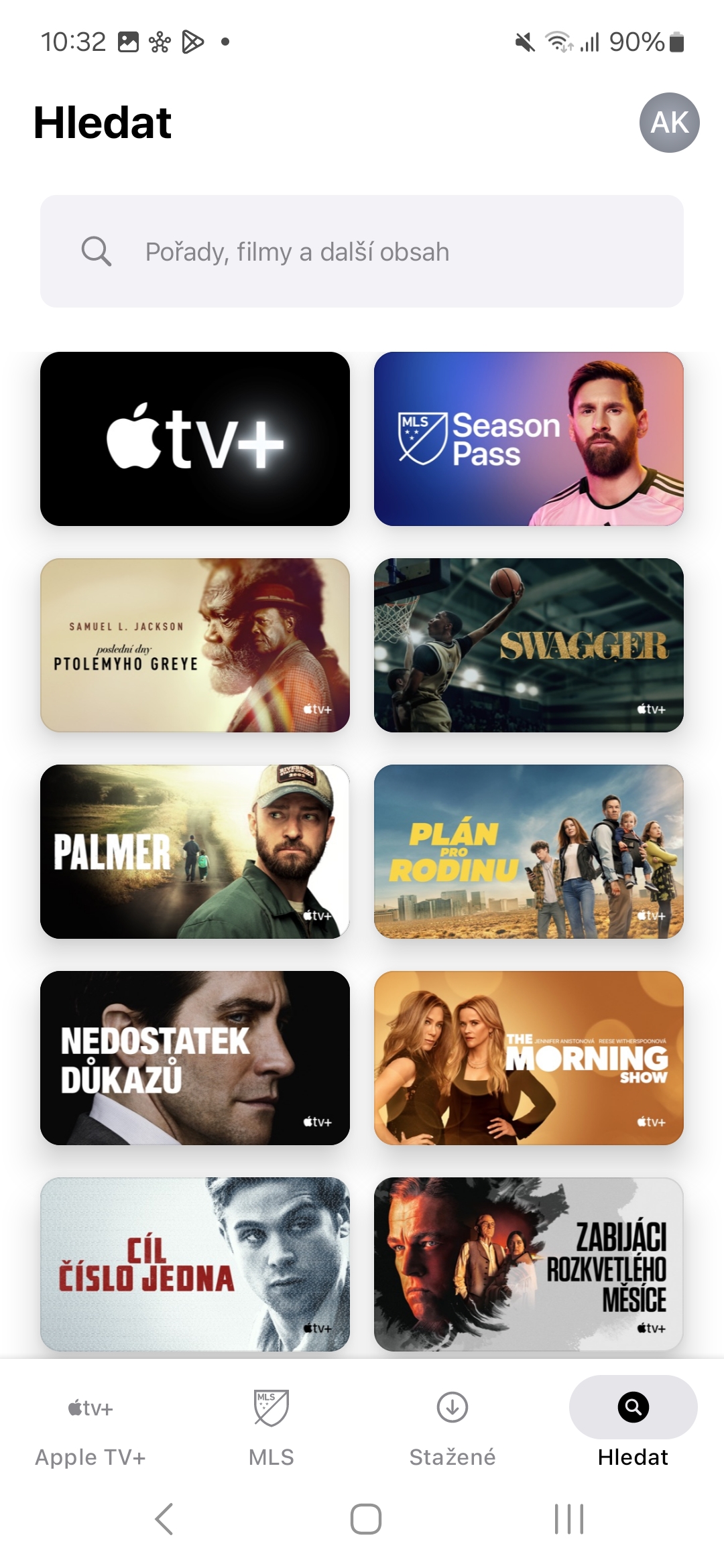Open The Morning Show tile
This screenshot has width=724, height=1568.
(x=529, y=1058)
